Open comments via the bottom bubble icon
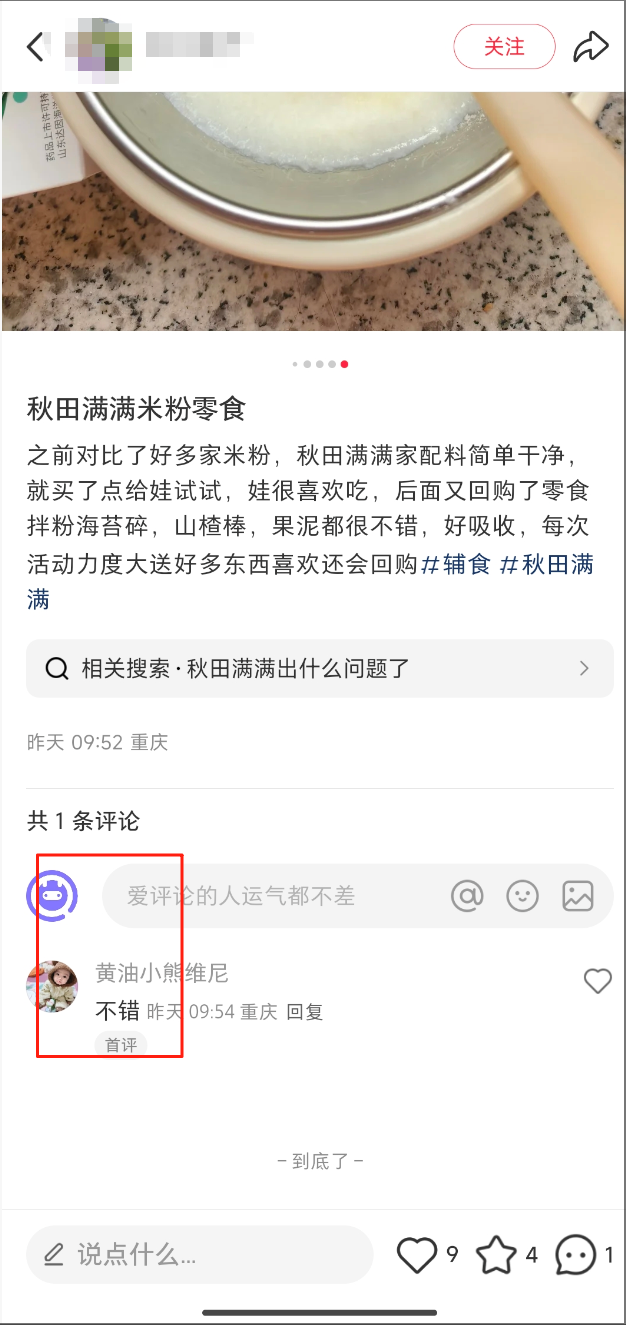 575,1255
